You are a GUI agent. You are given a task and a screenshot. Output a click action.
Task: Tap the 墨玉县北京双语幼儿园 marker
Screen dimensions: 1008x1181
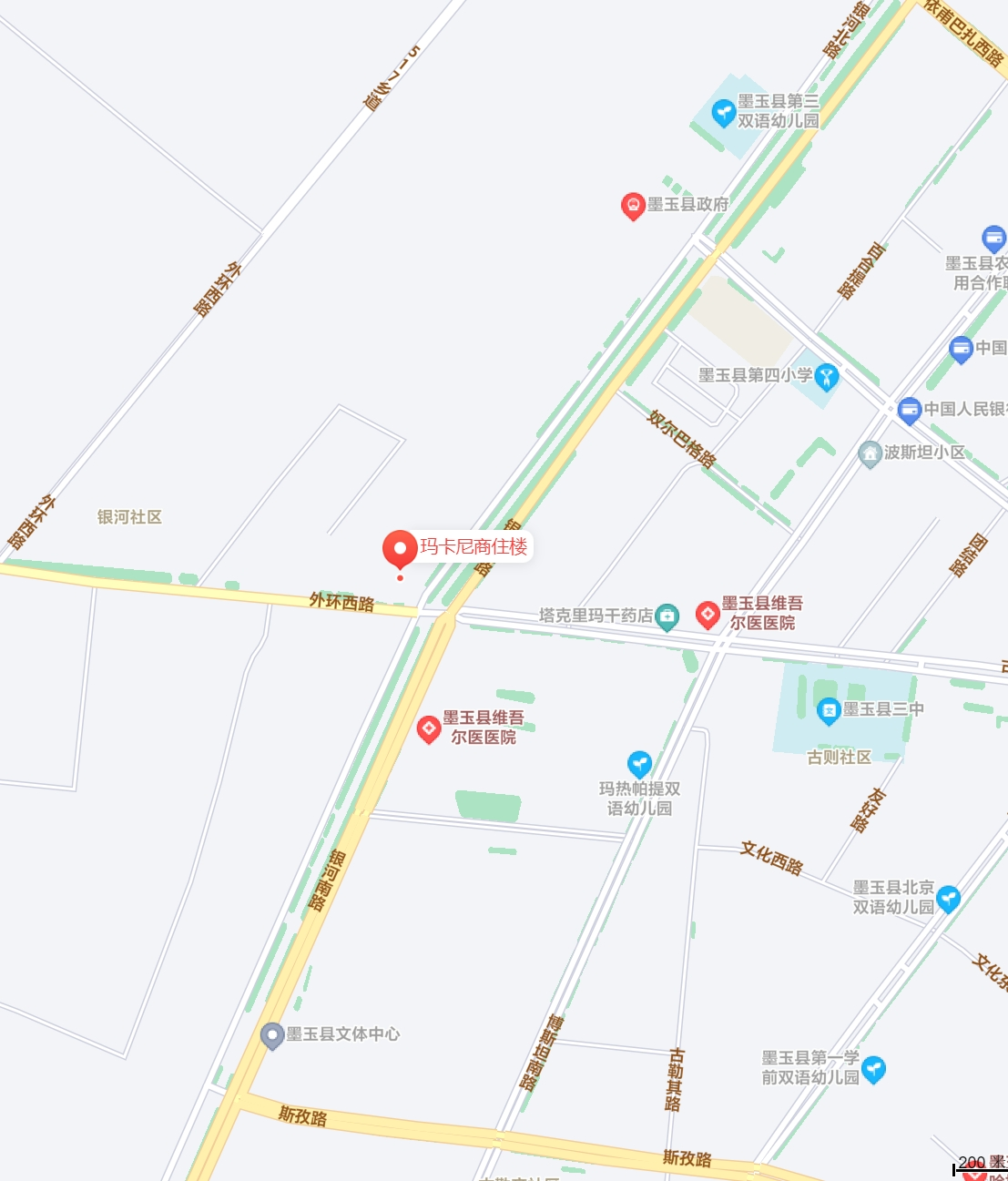click(948, 899)
